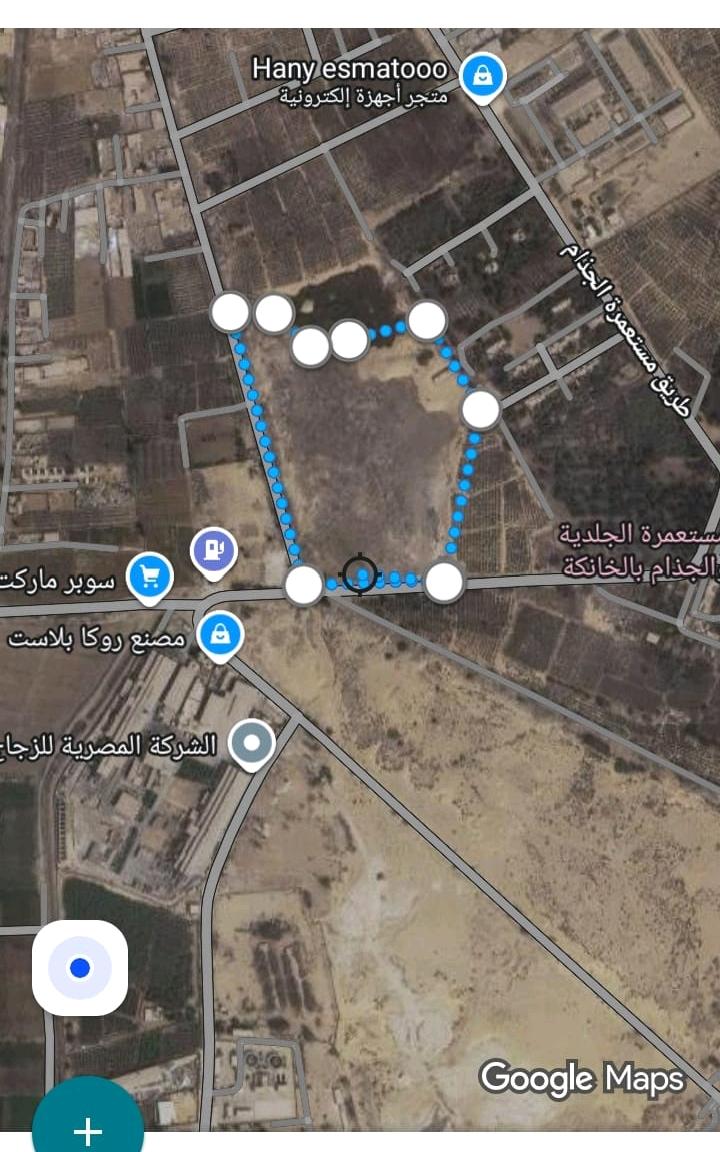The image size is (720, 1152).
Task: Open the سوبر ماركت shopping cart marker
Action: (x=150, y=577)
